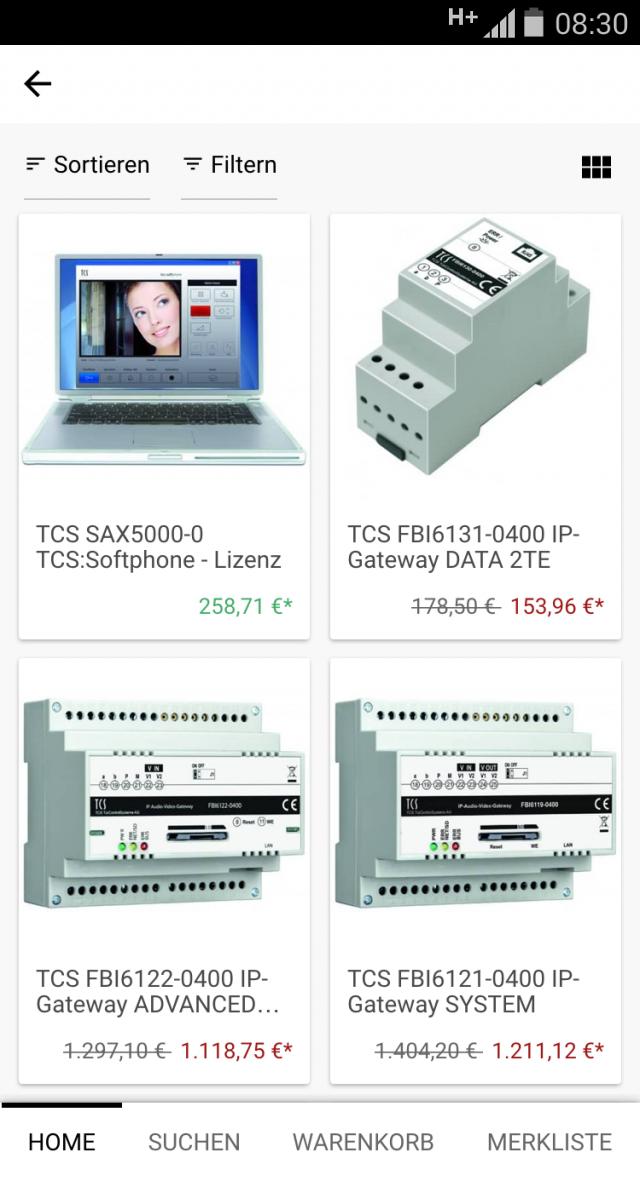
Task: Show the MERKLISTE tab
Action: pyautogui.click(x=549, y=1142)
